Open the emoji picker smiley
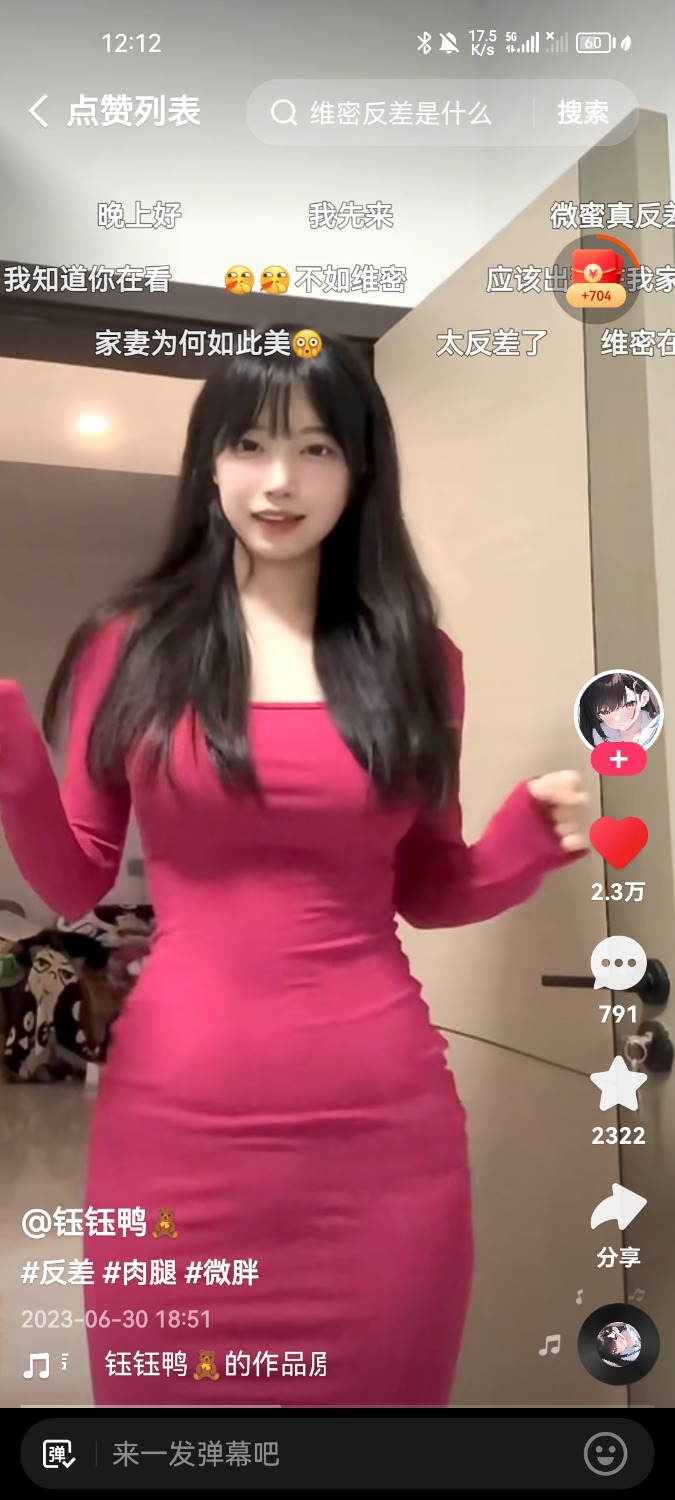675x1500 pixels. 606,1454
